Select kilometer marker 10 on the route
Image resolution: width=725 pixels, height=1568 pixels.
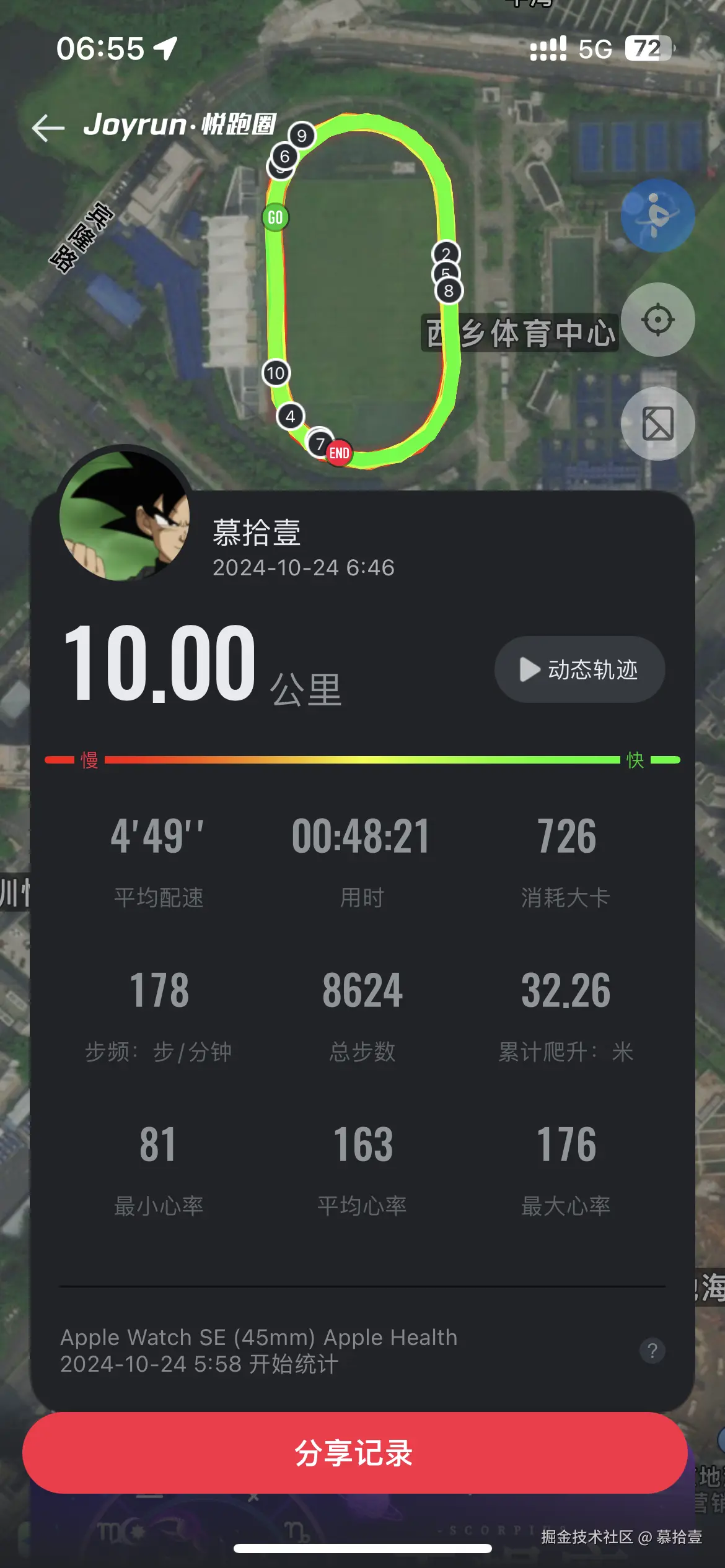[x=275, y=372]
